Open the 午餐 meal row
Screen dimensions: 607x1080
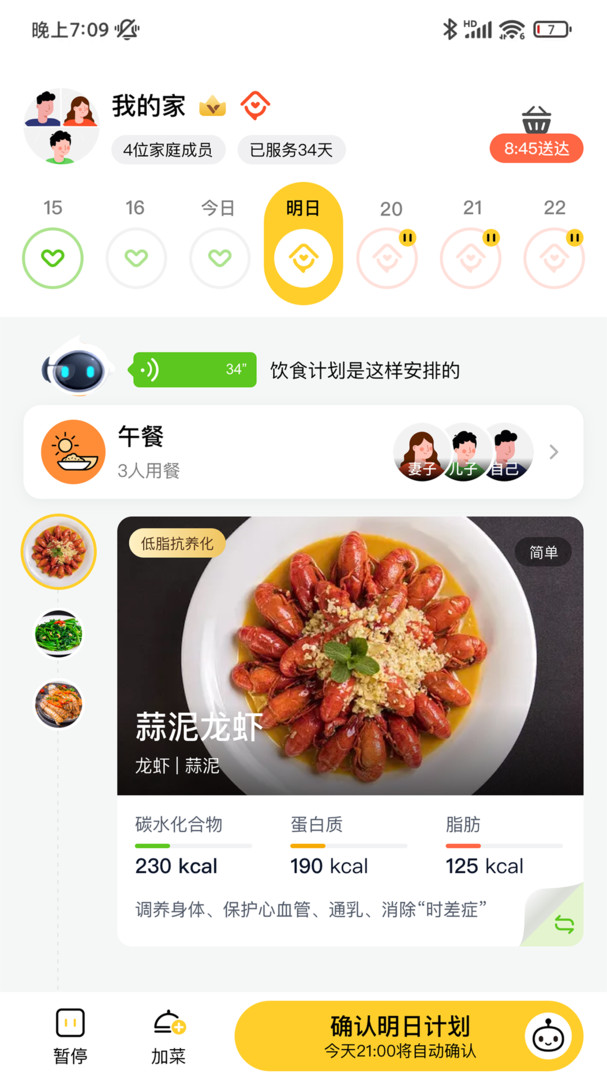click(x=303, y=452)
